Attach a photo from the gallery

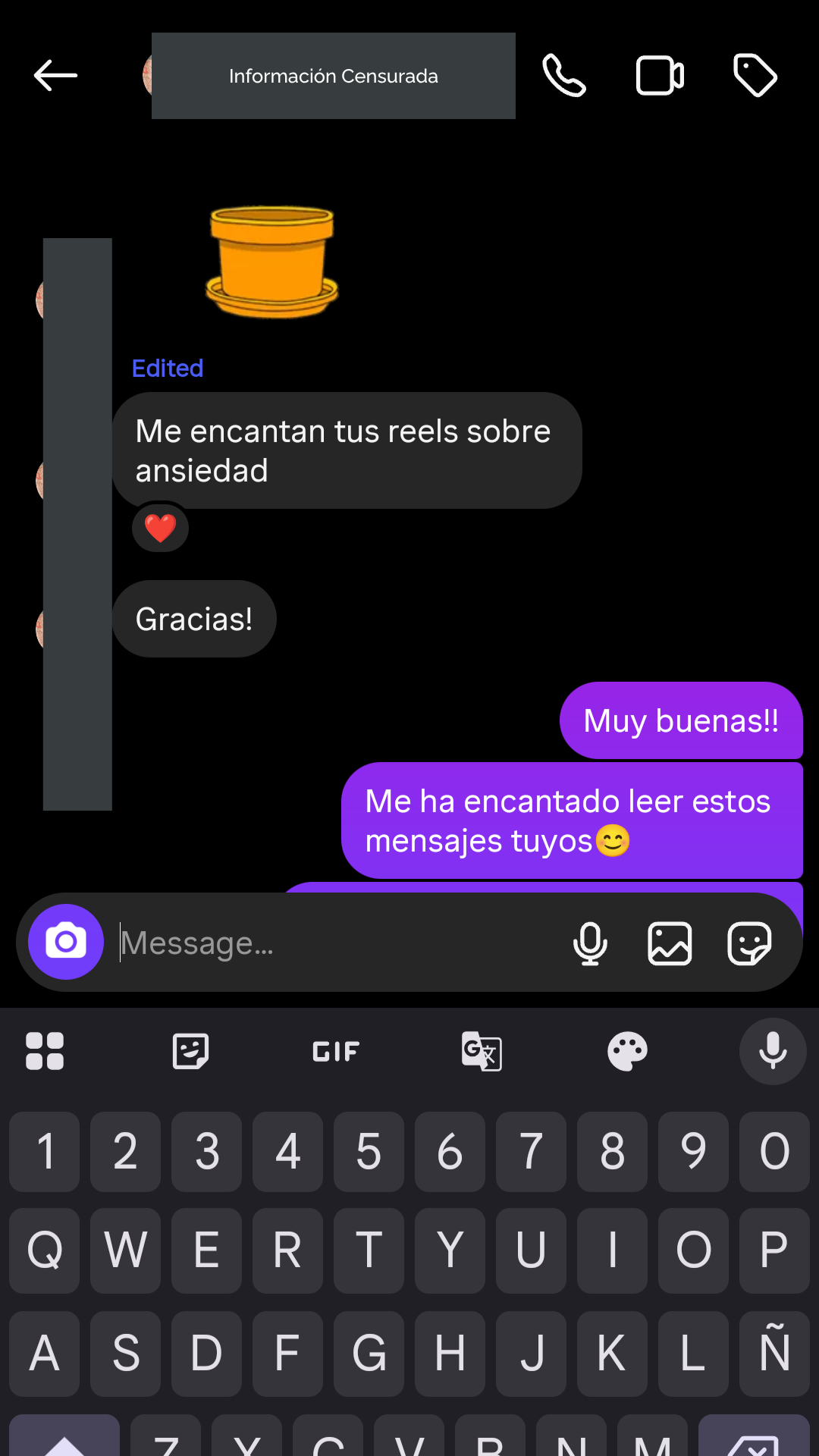(670, 943)
